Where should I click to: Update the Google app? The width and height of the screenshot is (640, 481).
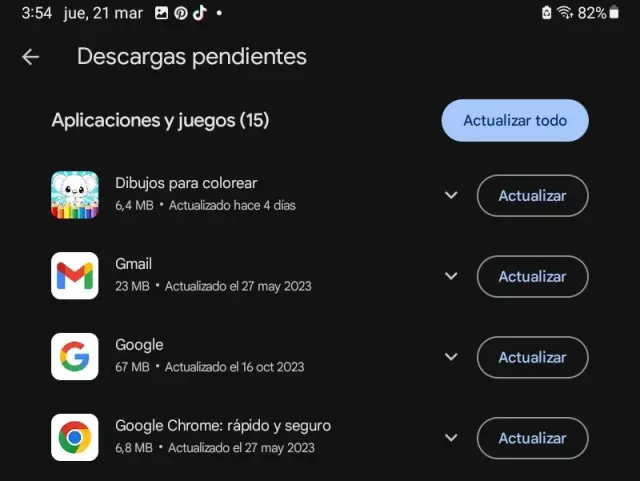(x=532, y=357)
